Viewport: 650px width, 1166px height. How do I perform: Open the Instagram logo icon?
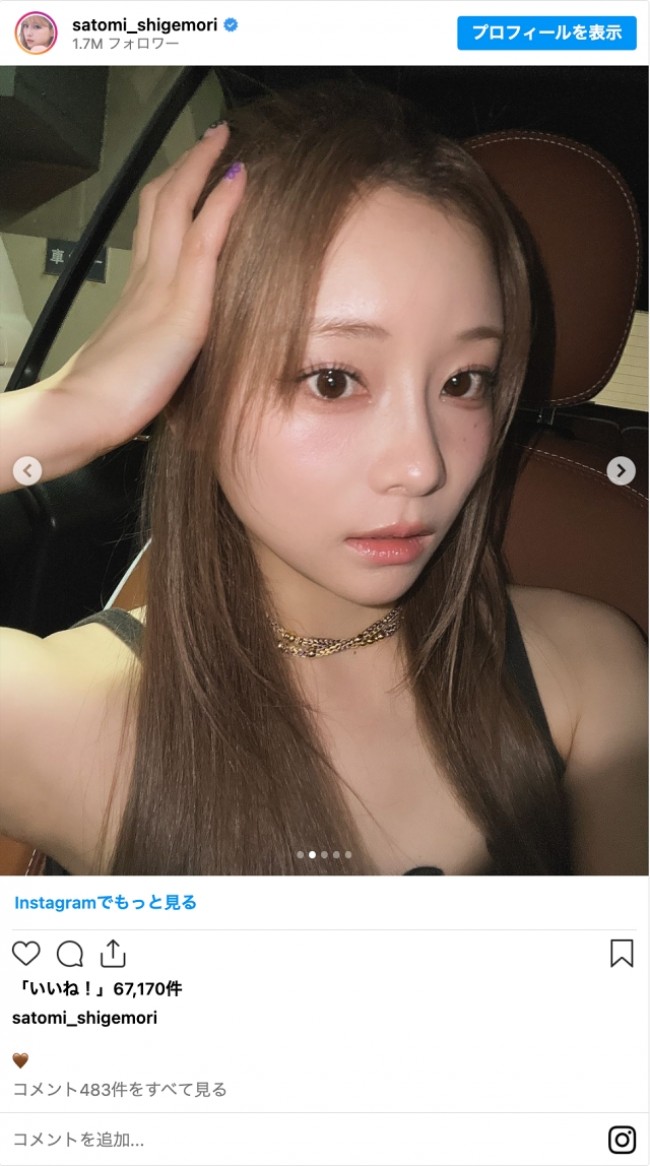pyautogui.click(x=622, y=1139)
